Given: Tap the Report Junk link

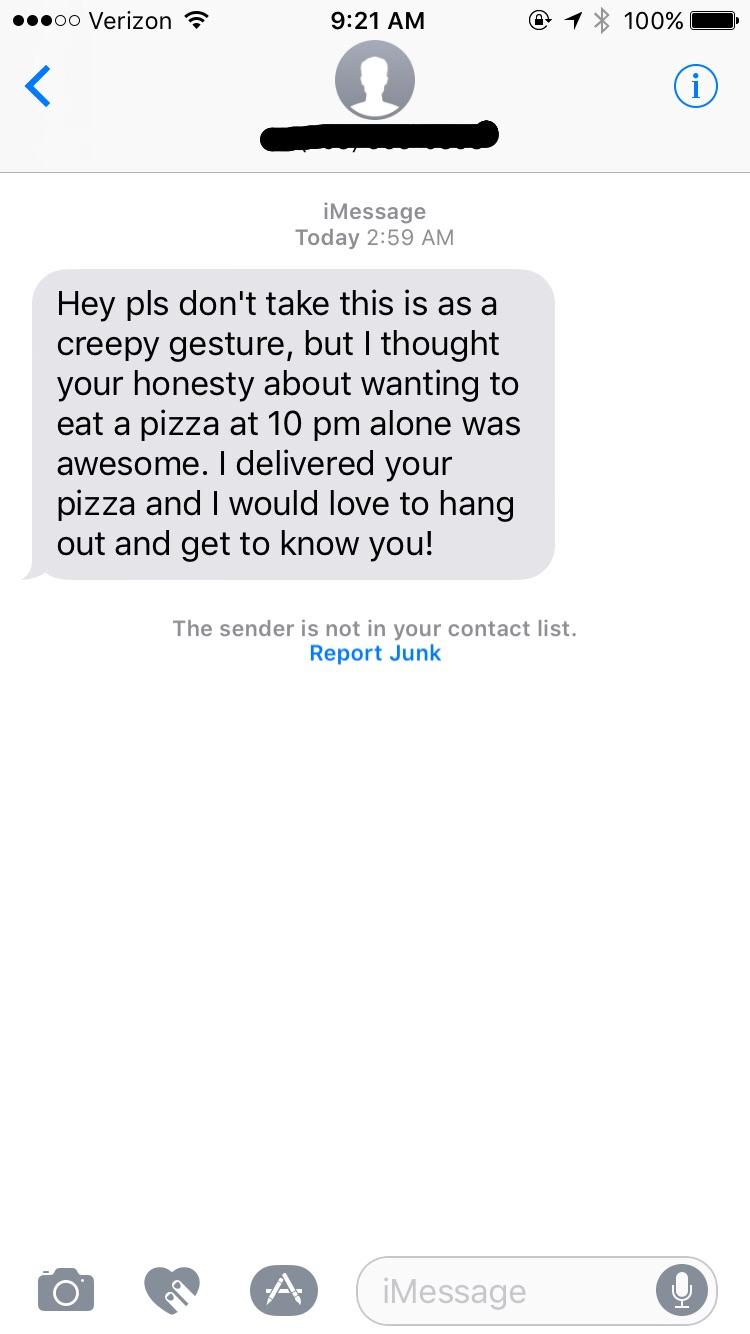Looking at the screenshot, I should pos(375,653).
